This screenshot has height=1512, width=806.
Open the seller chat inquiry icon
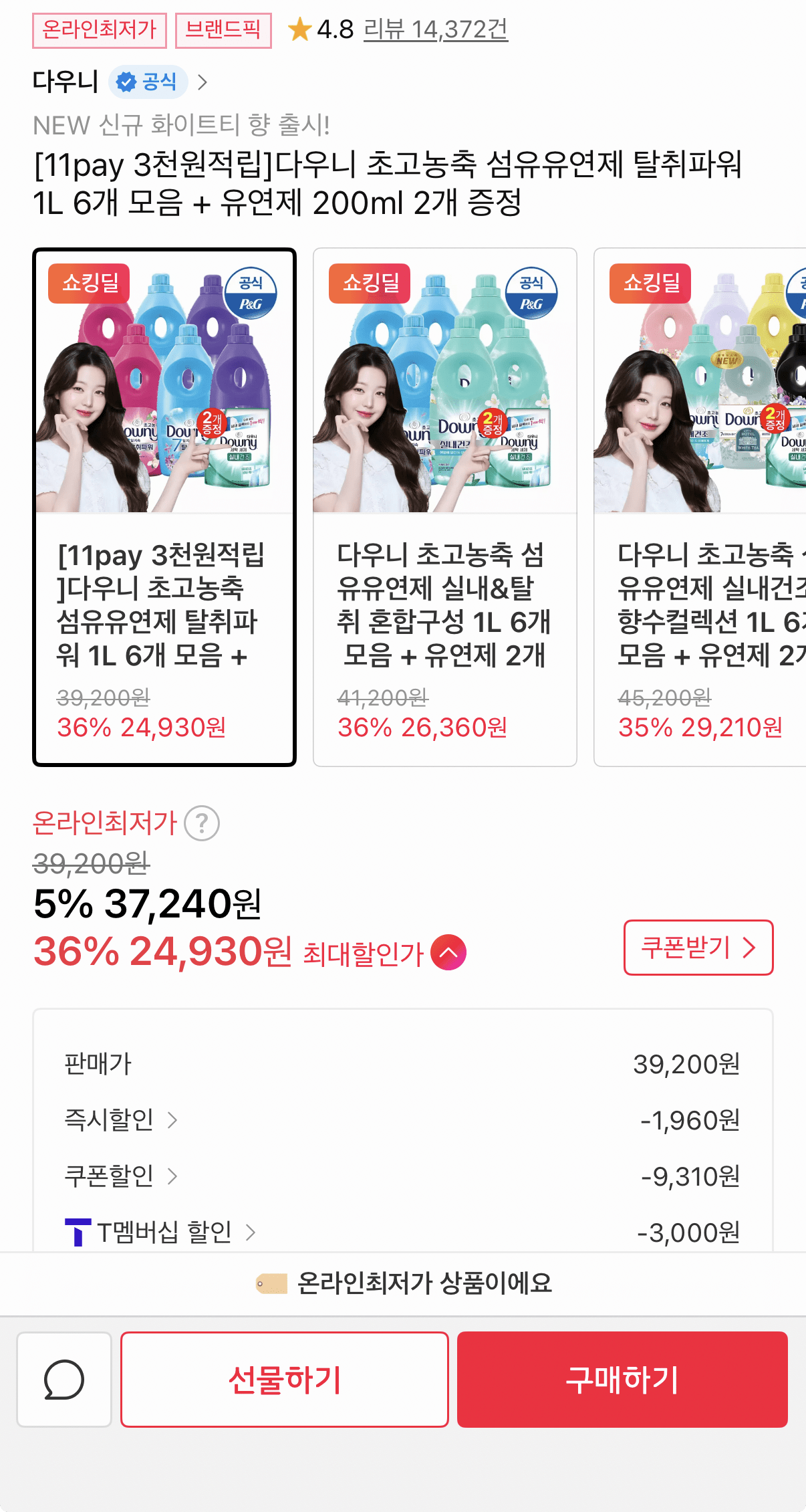[x=64, y=1379]
